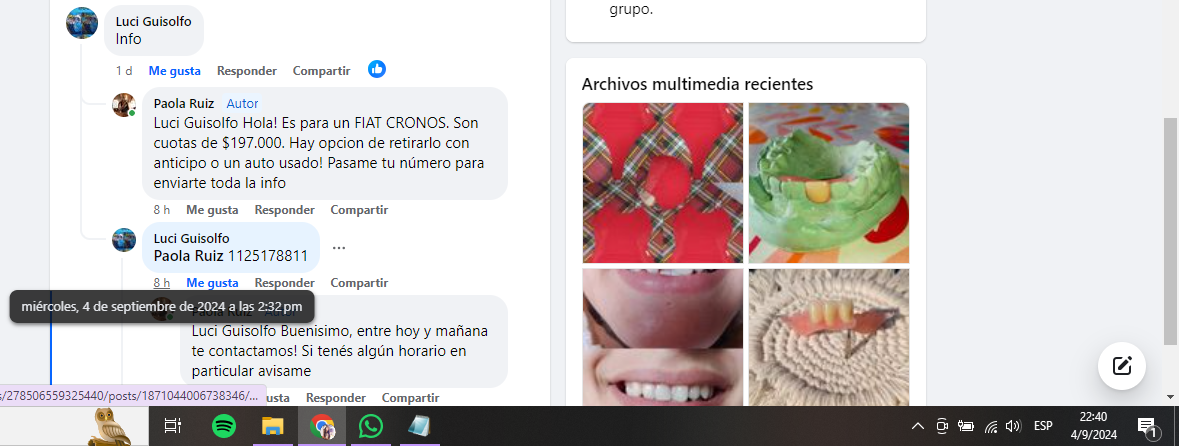Open File Explorer from the taskbar
The width and height of the screenshot is (1179, 446).
(272, 426)
